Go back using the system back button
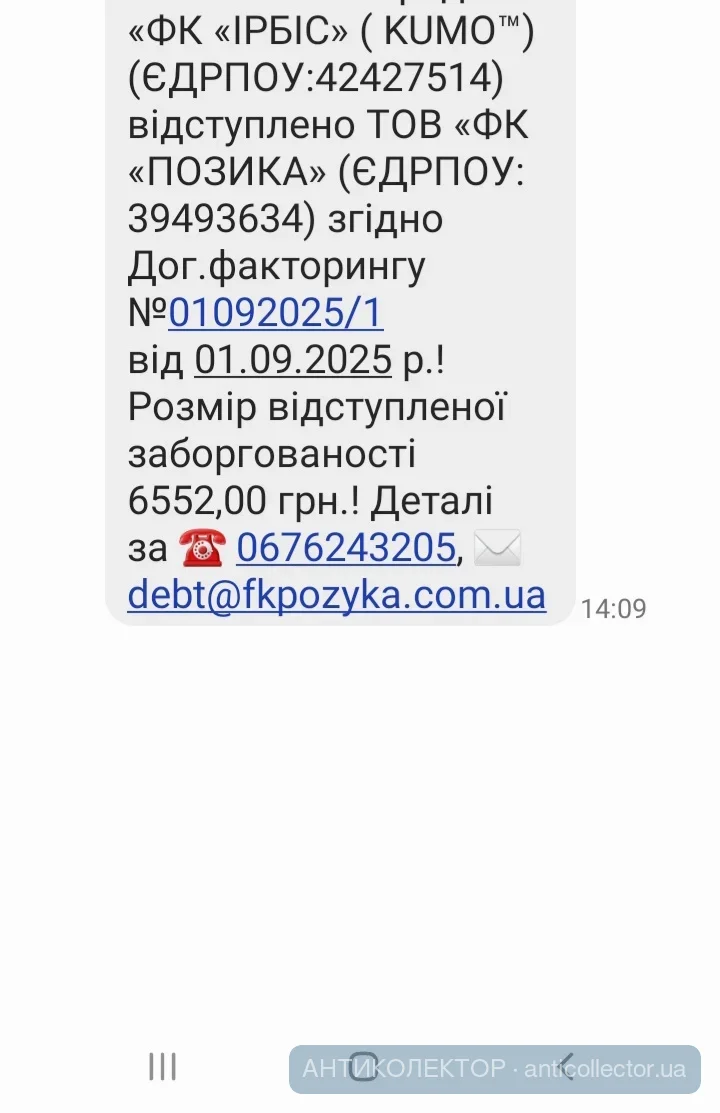Screen dimensions: 720x1113 coord(567,1067)
